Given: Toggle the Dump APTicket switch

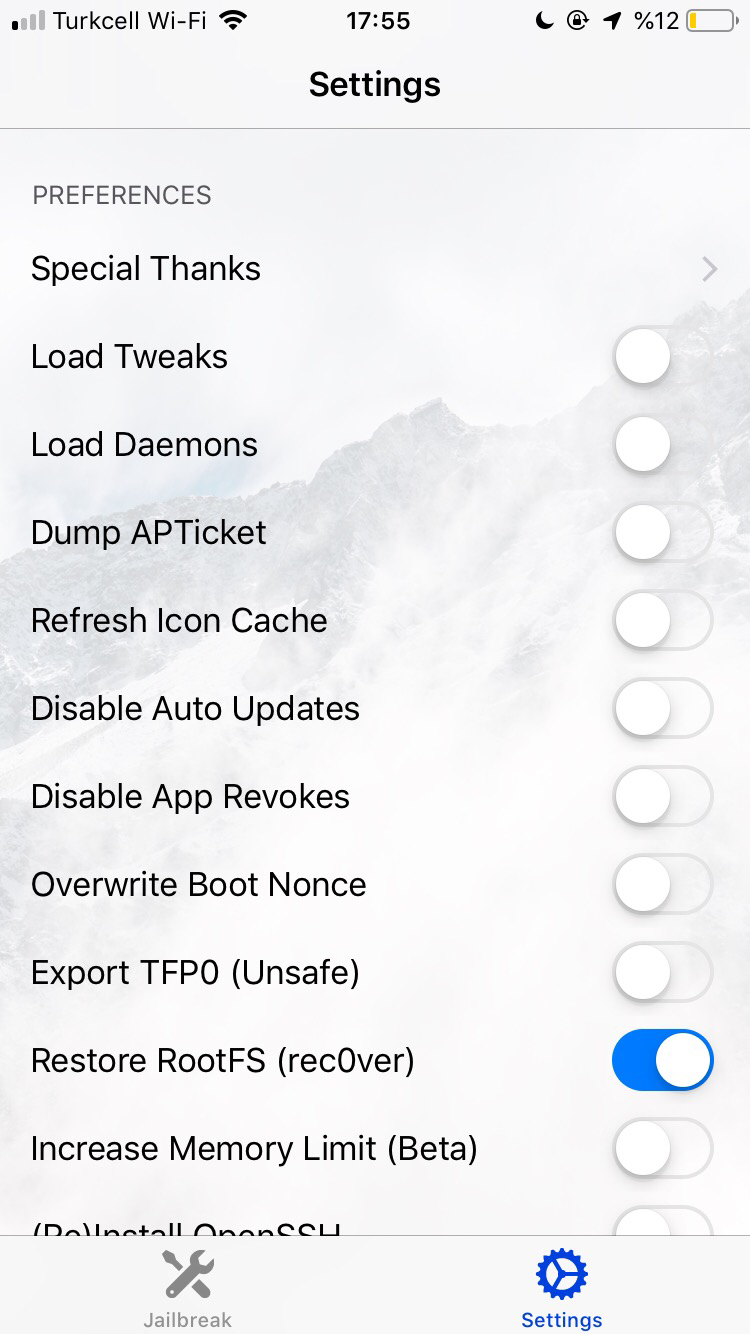Looking at the screenshot, I should 662,533.
